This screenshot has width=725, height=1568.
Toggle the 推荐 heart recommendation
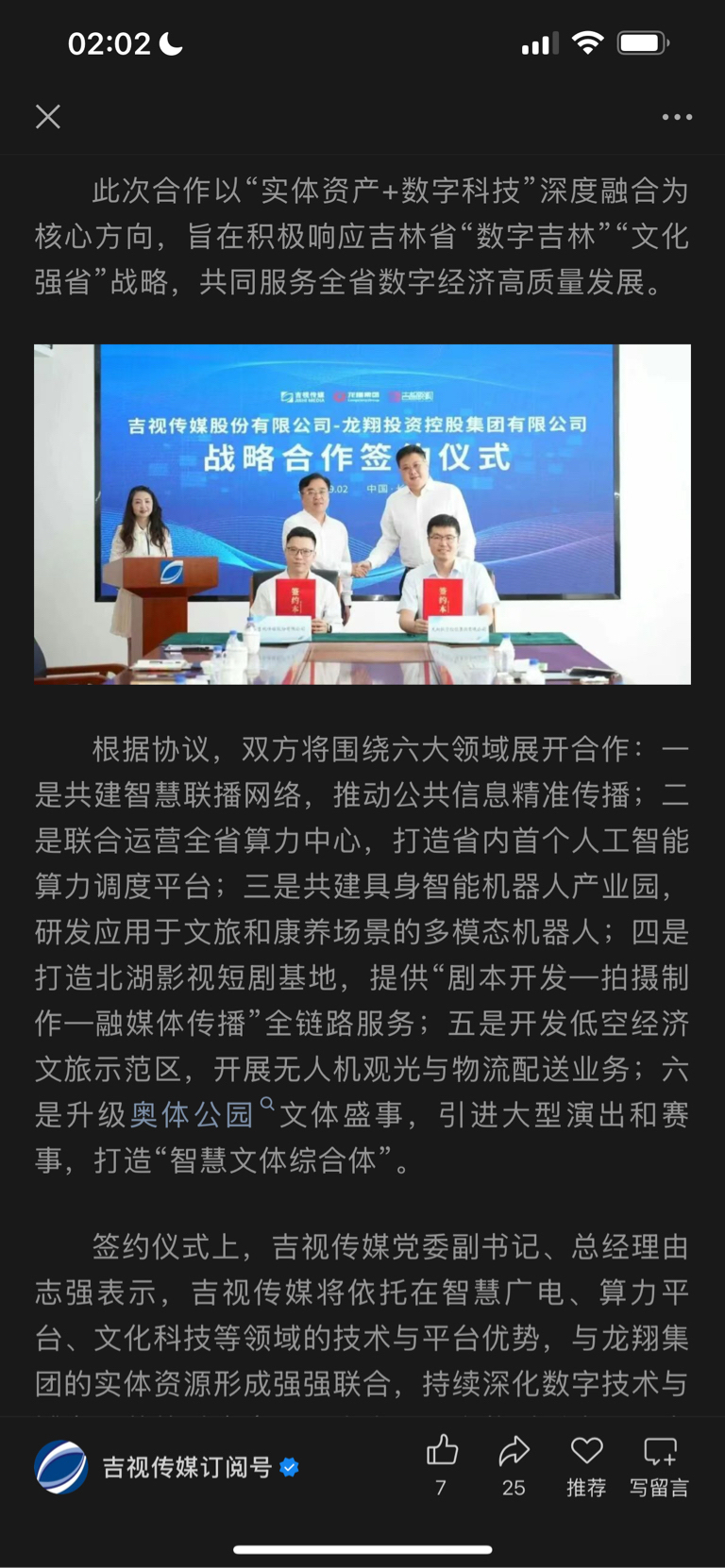[585, 1450]
